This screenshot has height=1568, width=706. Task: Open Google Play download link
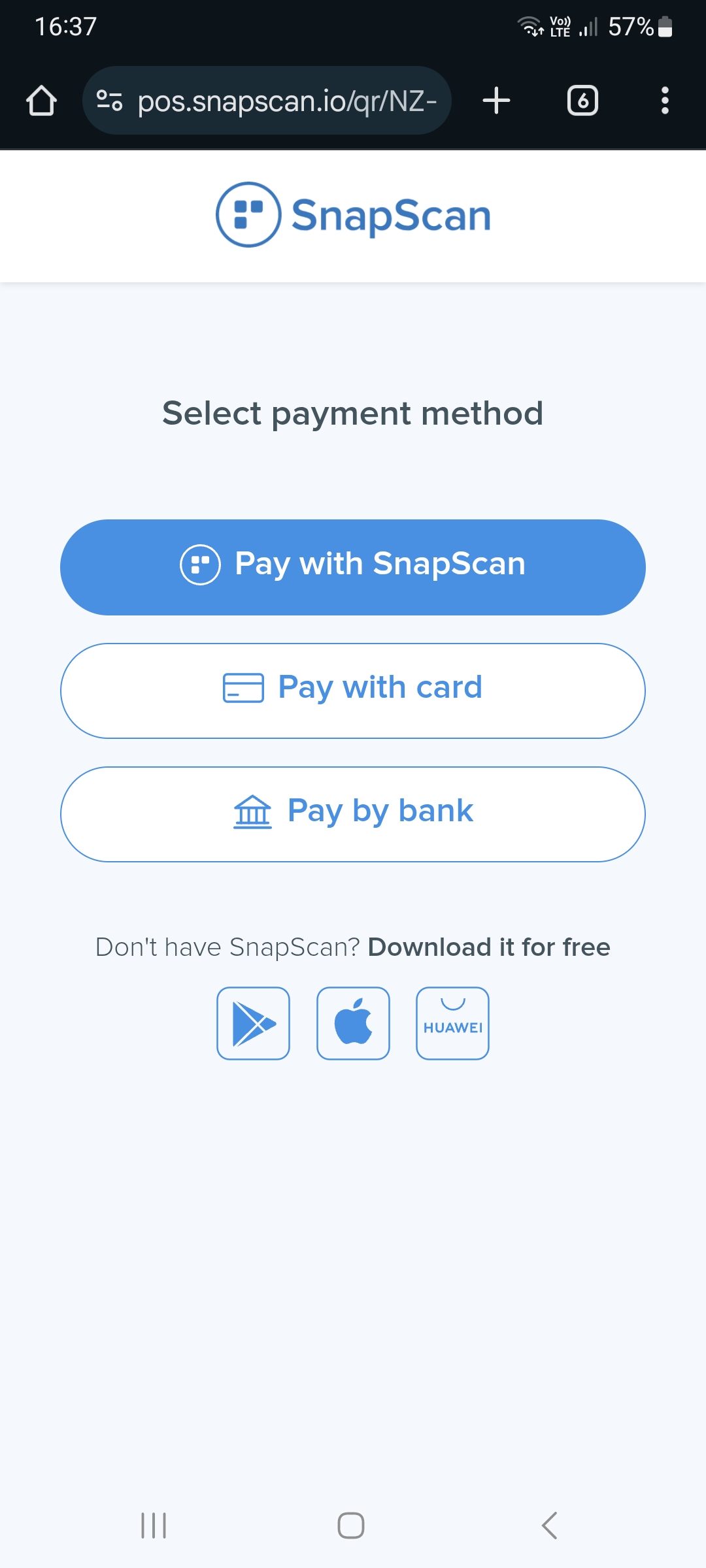click(x=253, y=1023)
